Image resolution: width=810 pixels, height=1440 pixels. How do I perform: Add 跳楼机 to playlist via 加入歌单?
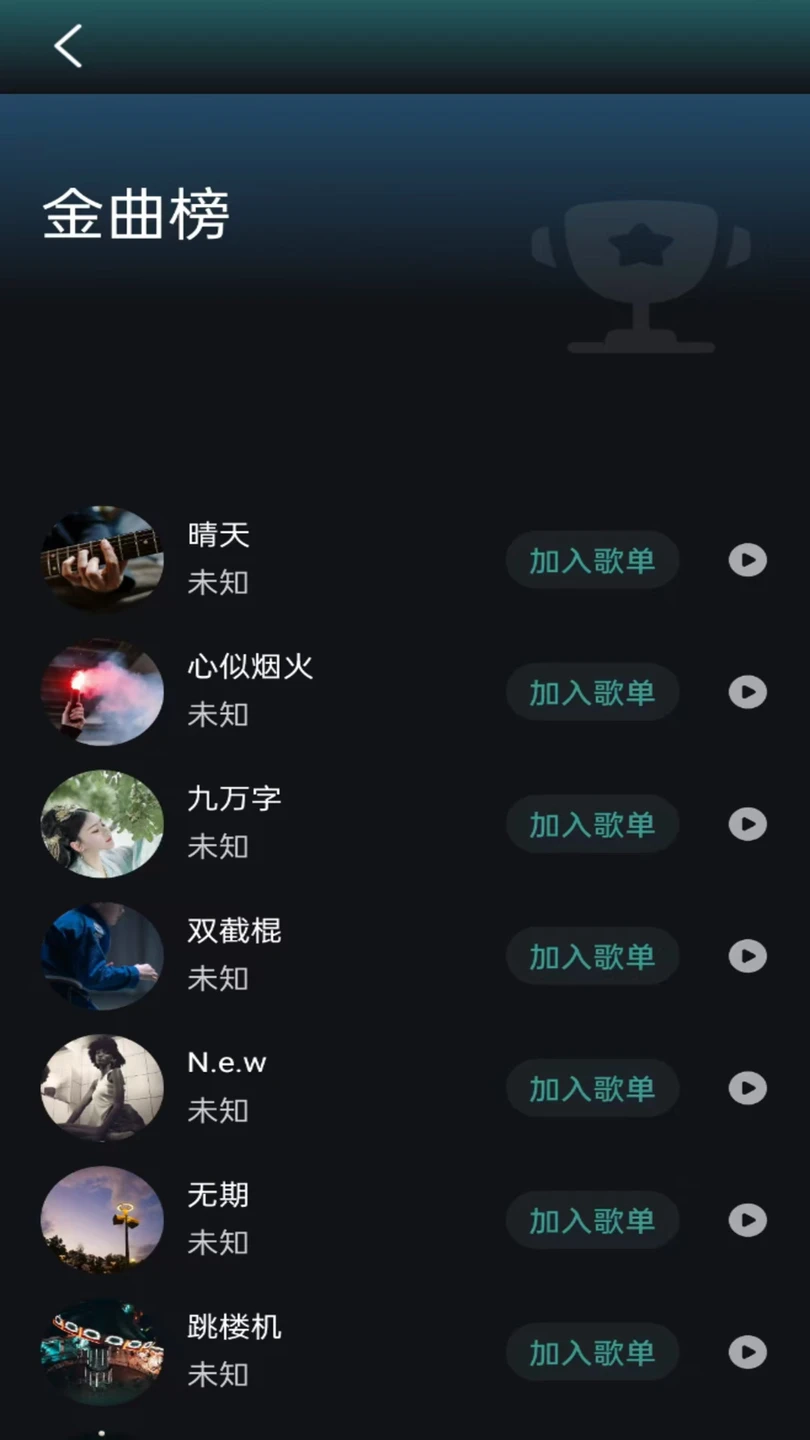pyautogui.click(x=592, y=1352)
